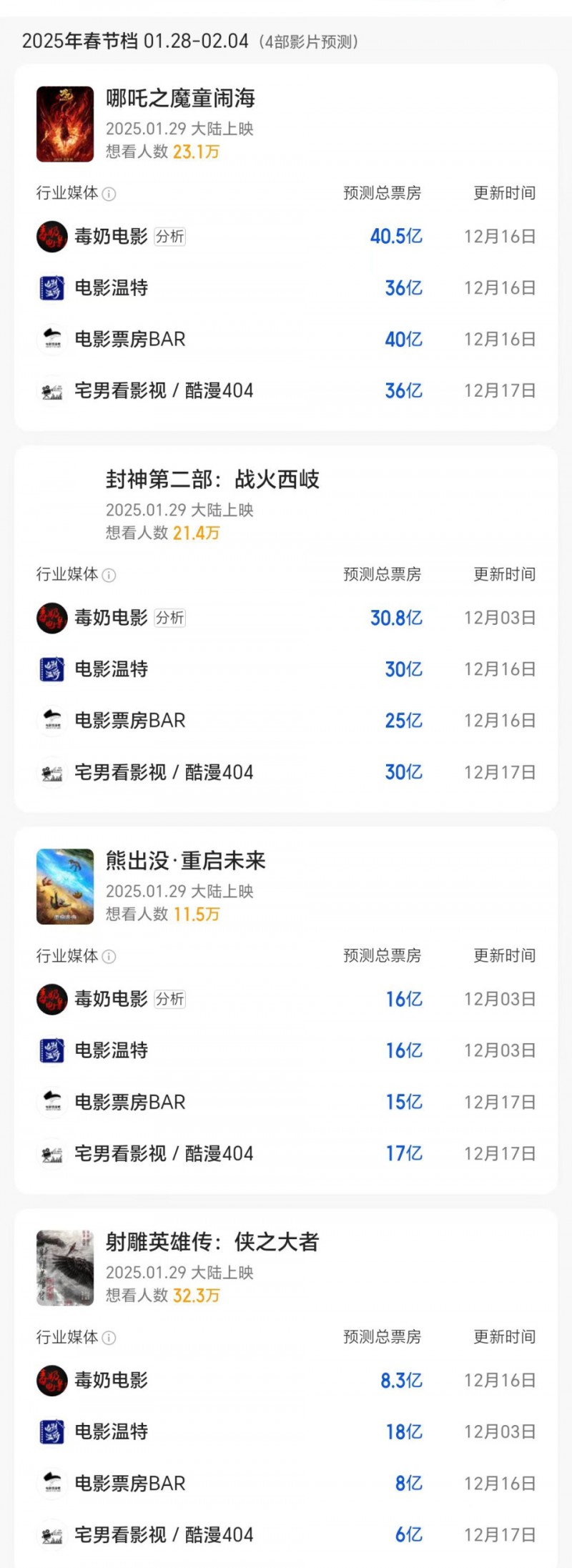Open 分析 next to 毒奶电影 for 封神第二部
572x1568 pixels.
171,618
